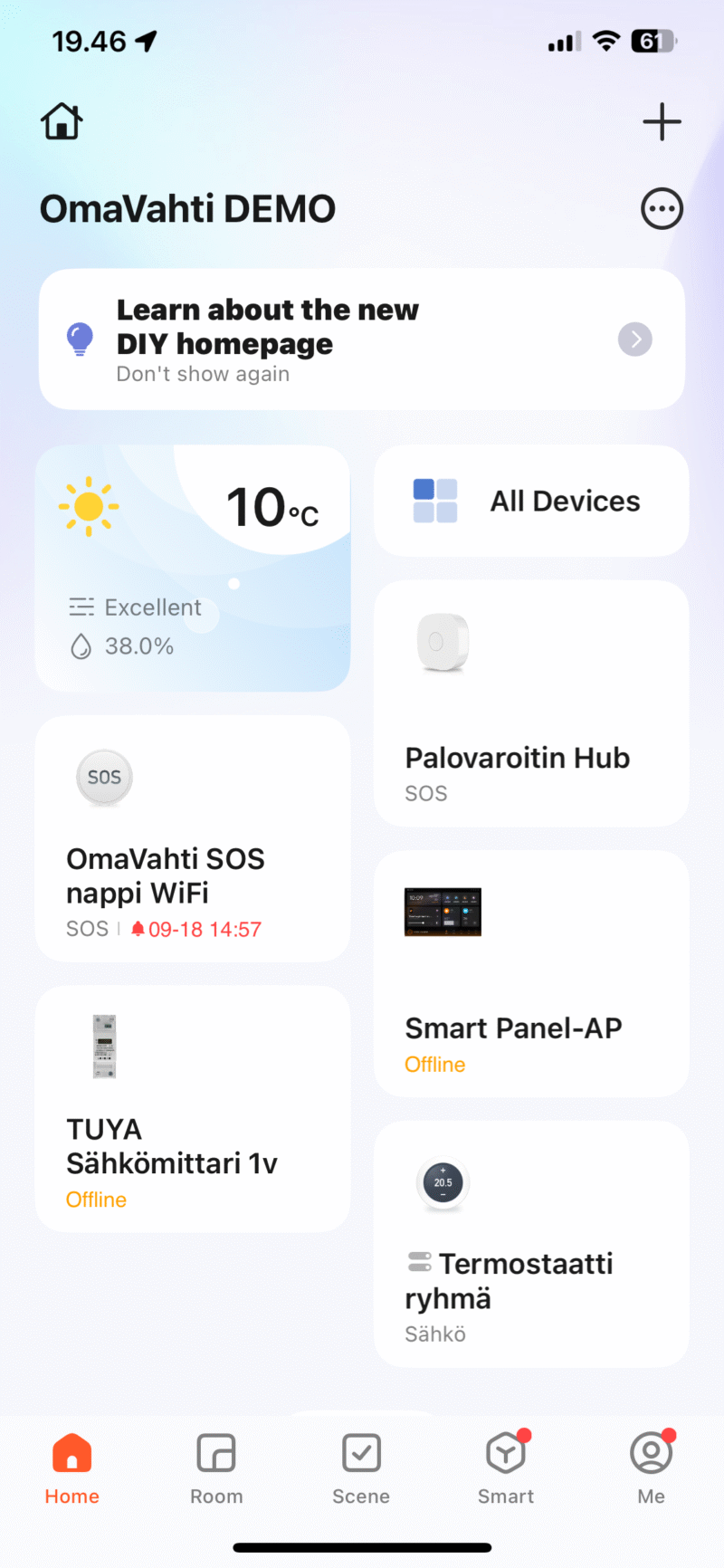Open OmaVahti SOS nappi WiFi device

tap(193, 839)
